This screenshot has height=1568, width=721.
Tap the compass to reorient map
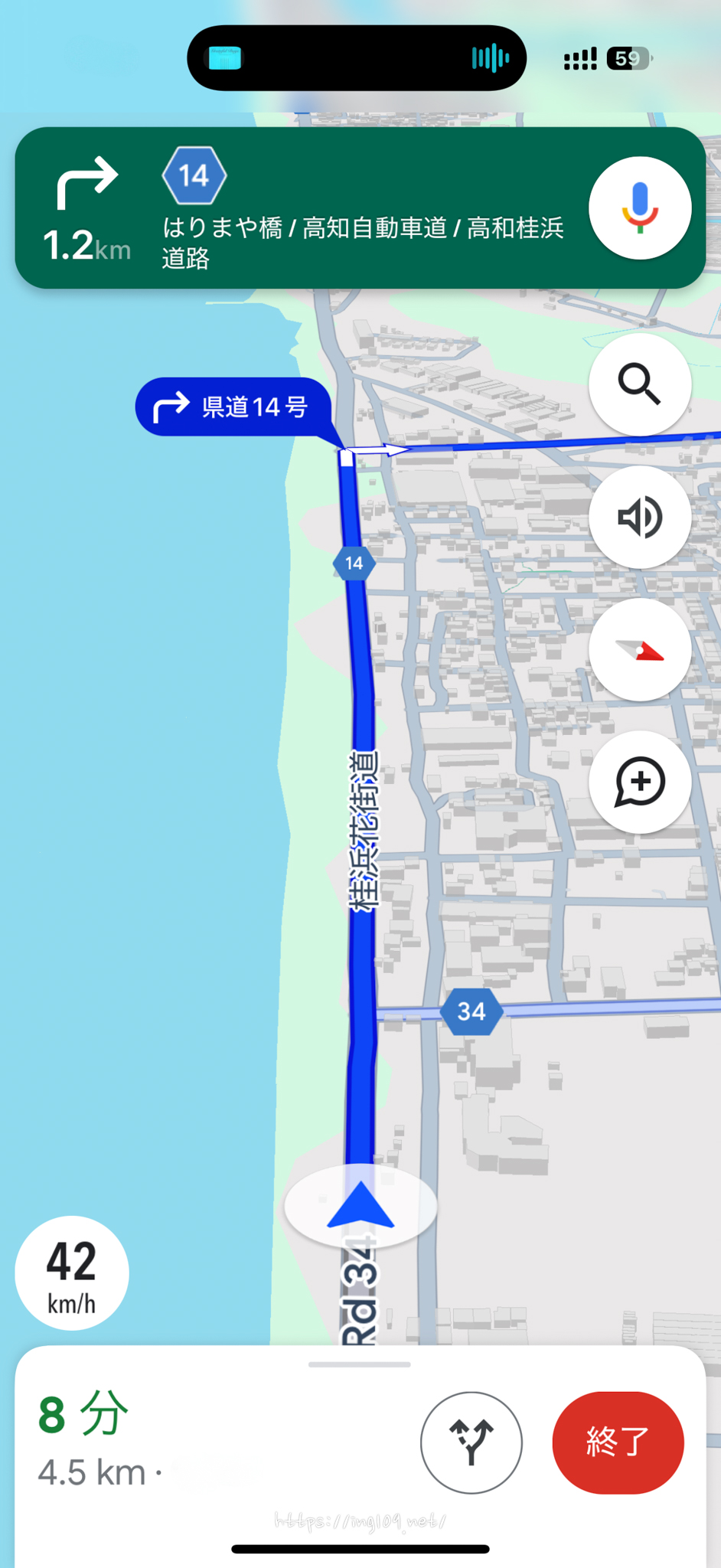tap(639, 650)
